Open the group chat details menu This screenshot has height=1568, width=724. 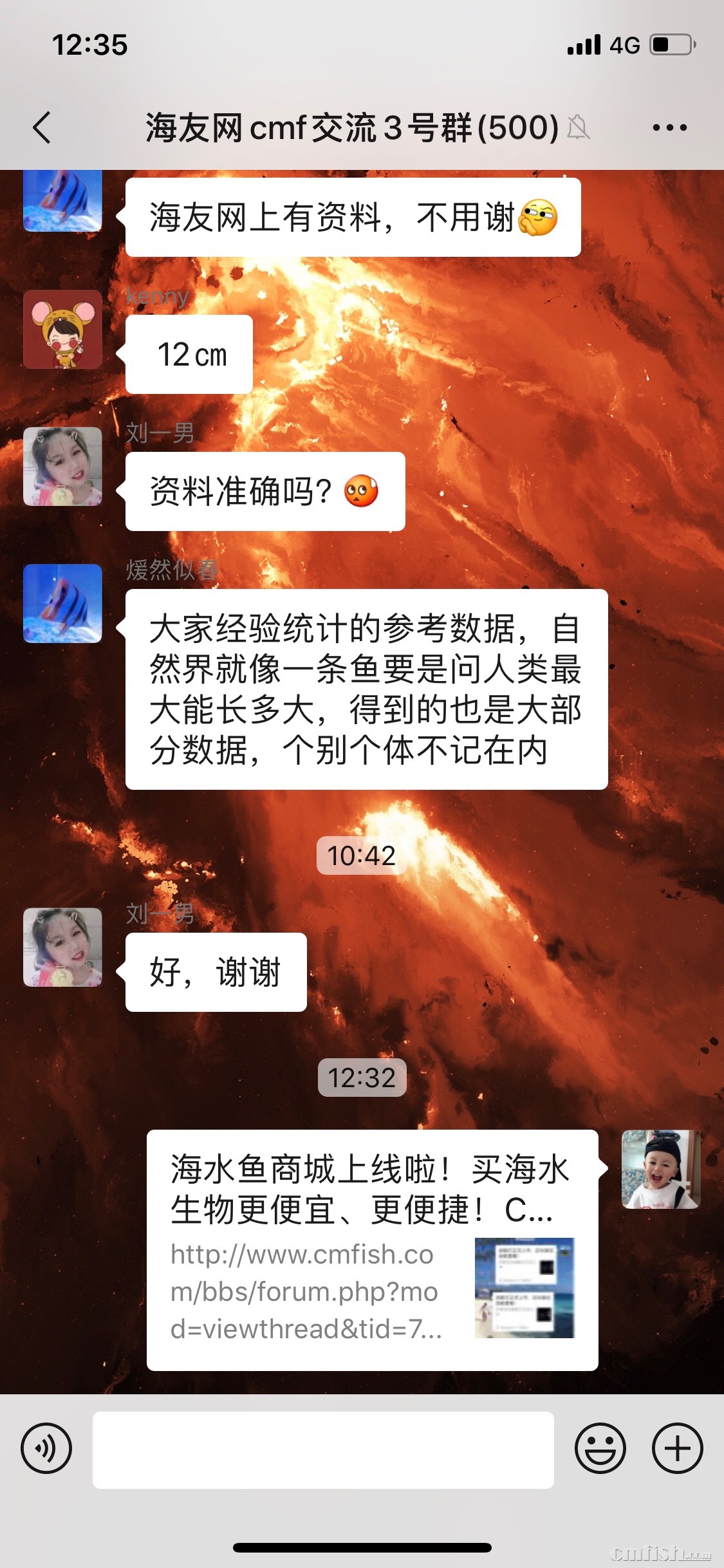tap(669, 127)
